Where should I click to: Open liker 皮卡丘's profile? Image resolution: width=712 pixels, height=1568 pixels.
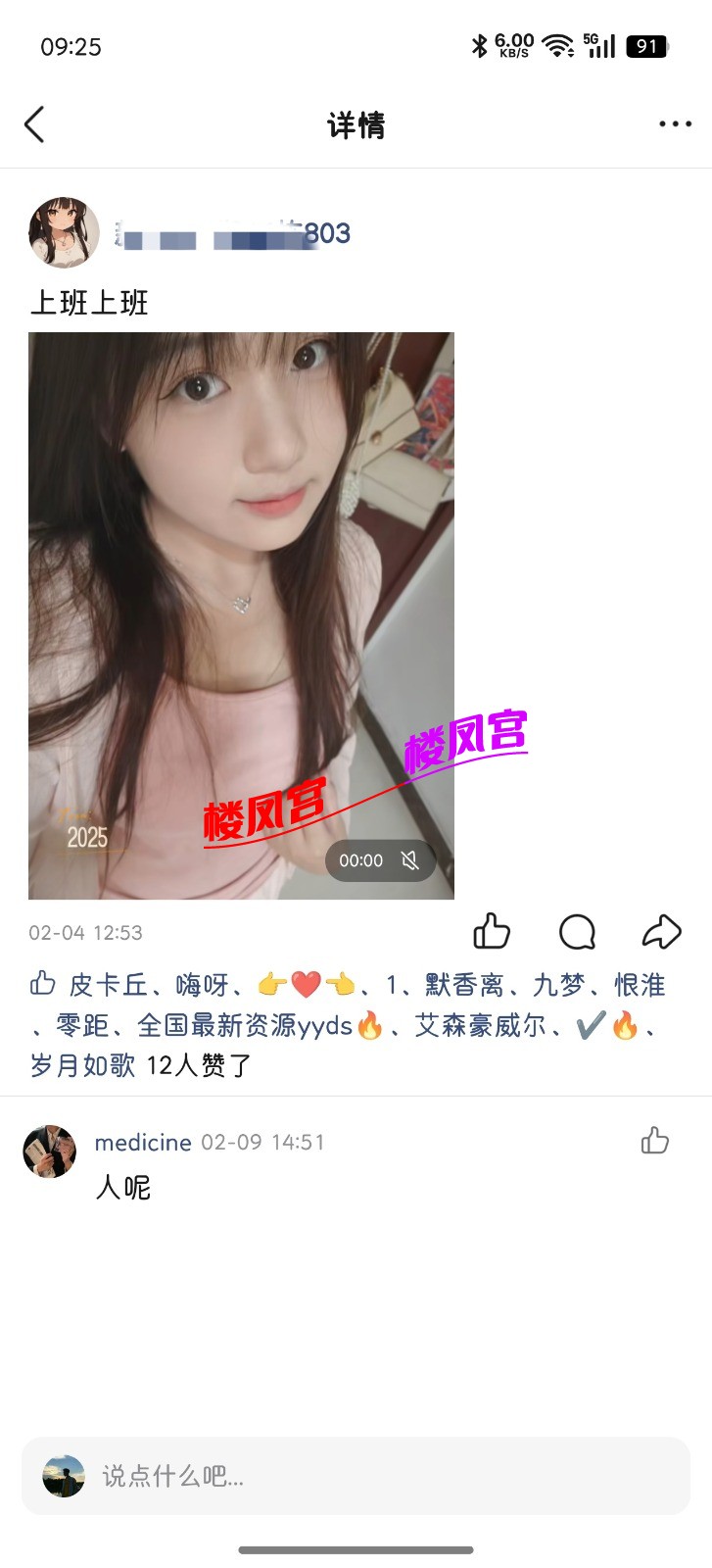108,985
